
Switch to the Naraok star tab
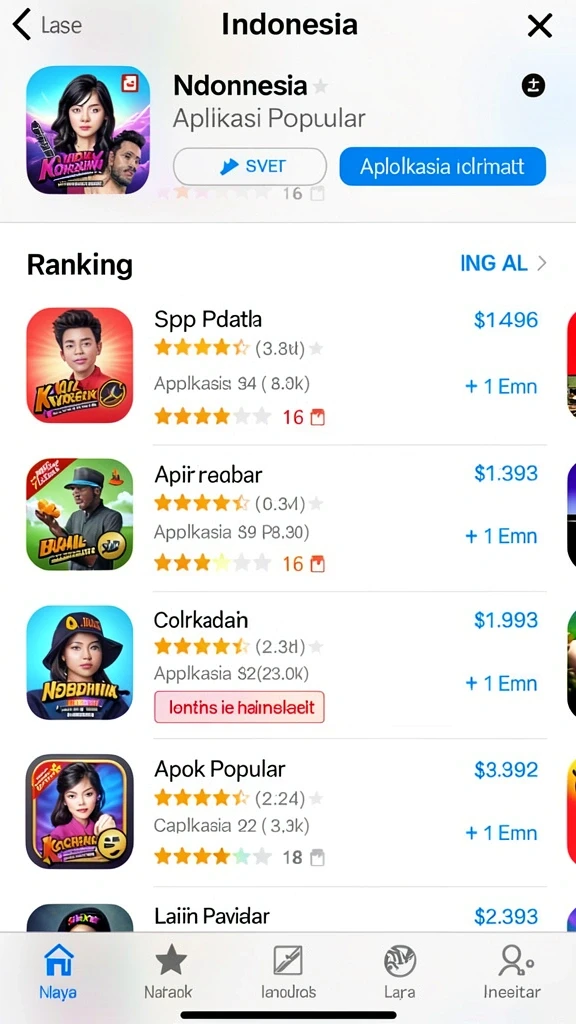[168, 972]
